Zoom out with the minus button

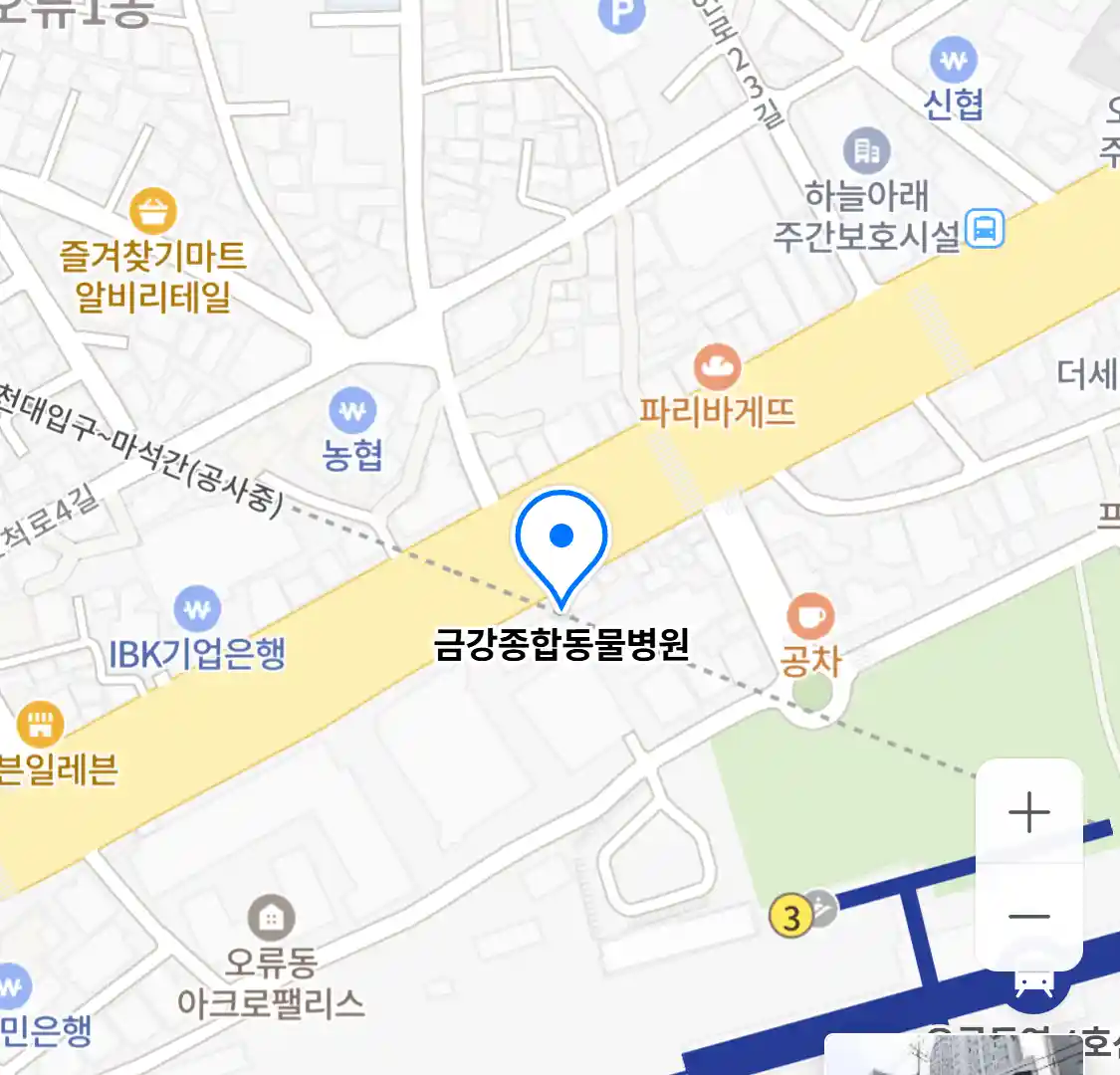(x=1028, y=917)
